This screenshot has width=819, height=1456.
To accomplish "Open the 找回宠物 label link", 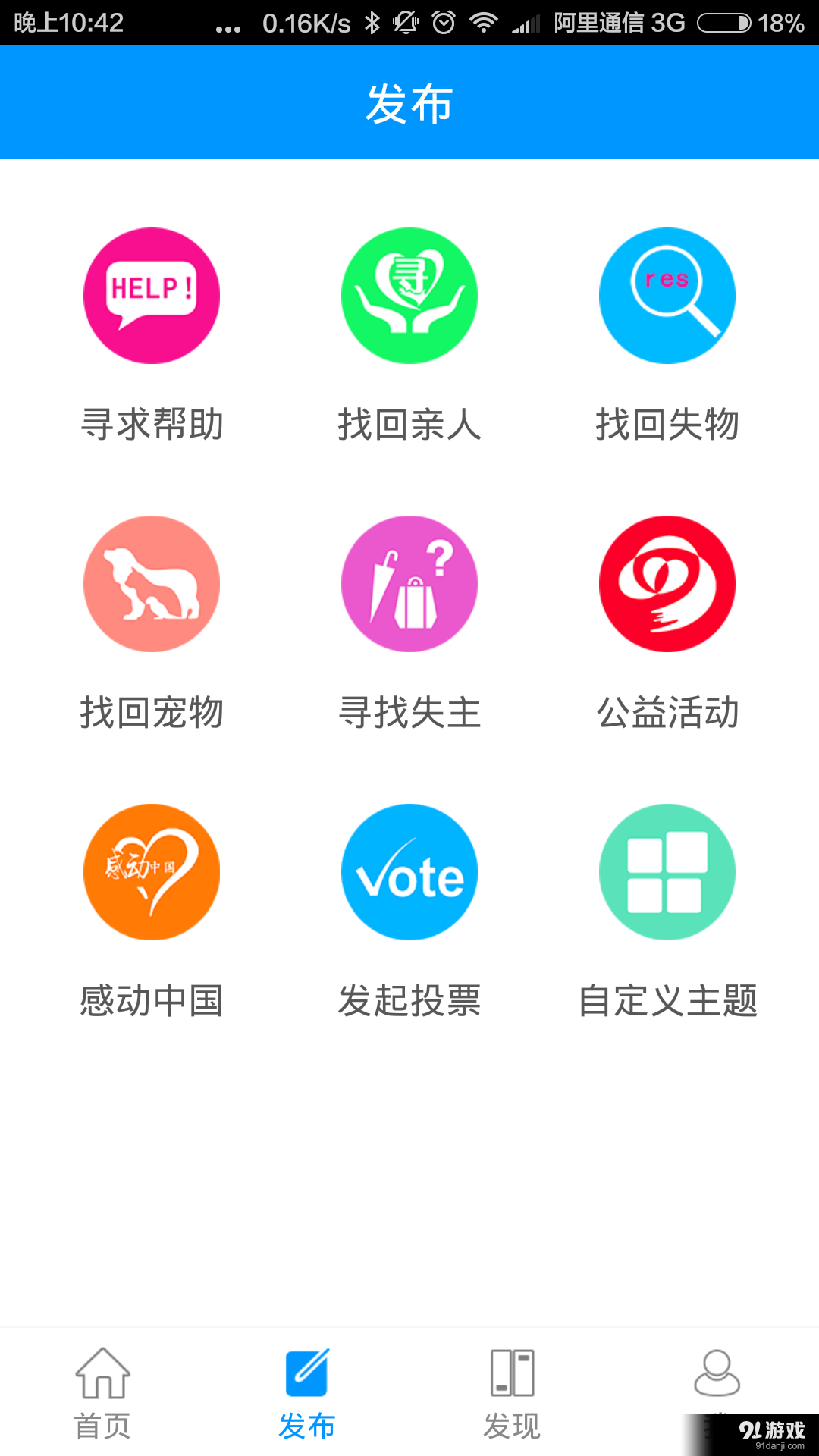I will pyautogui.click(x=151, y=711).
